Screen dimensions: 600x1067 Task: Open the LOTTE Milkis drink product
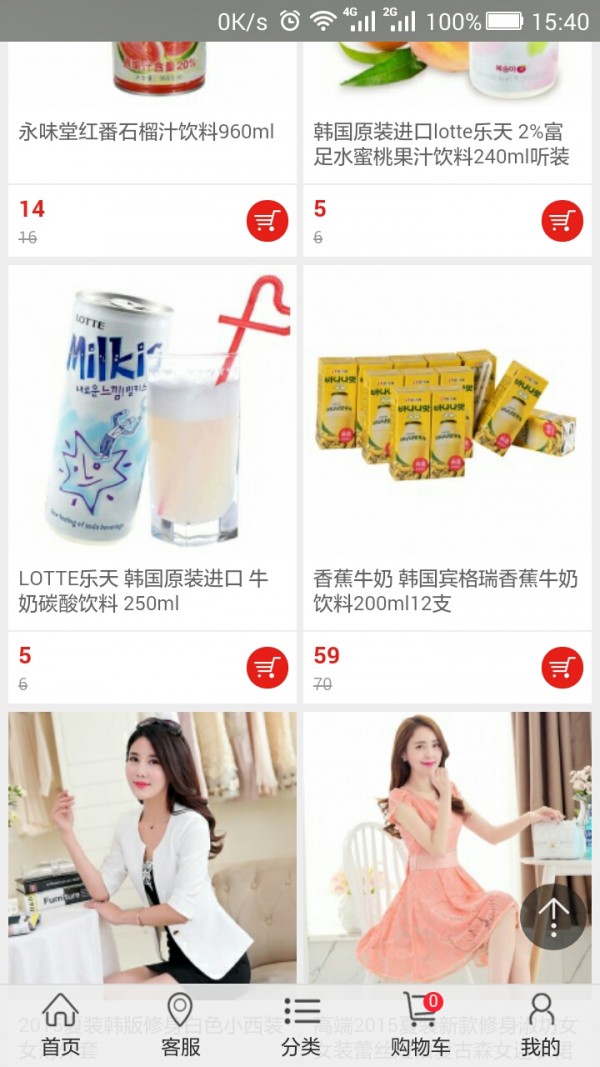point(152,420)
